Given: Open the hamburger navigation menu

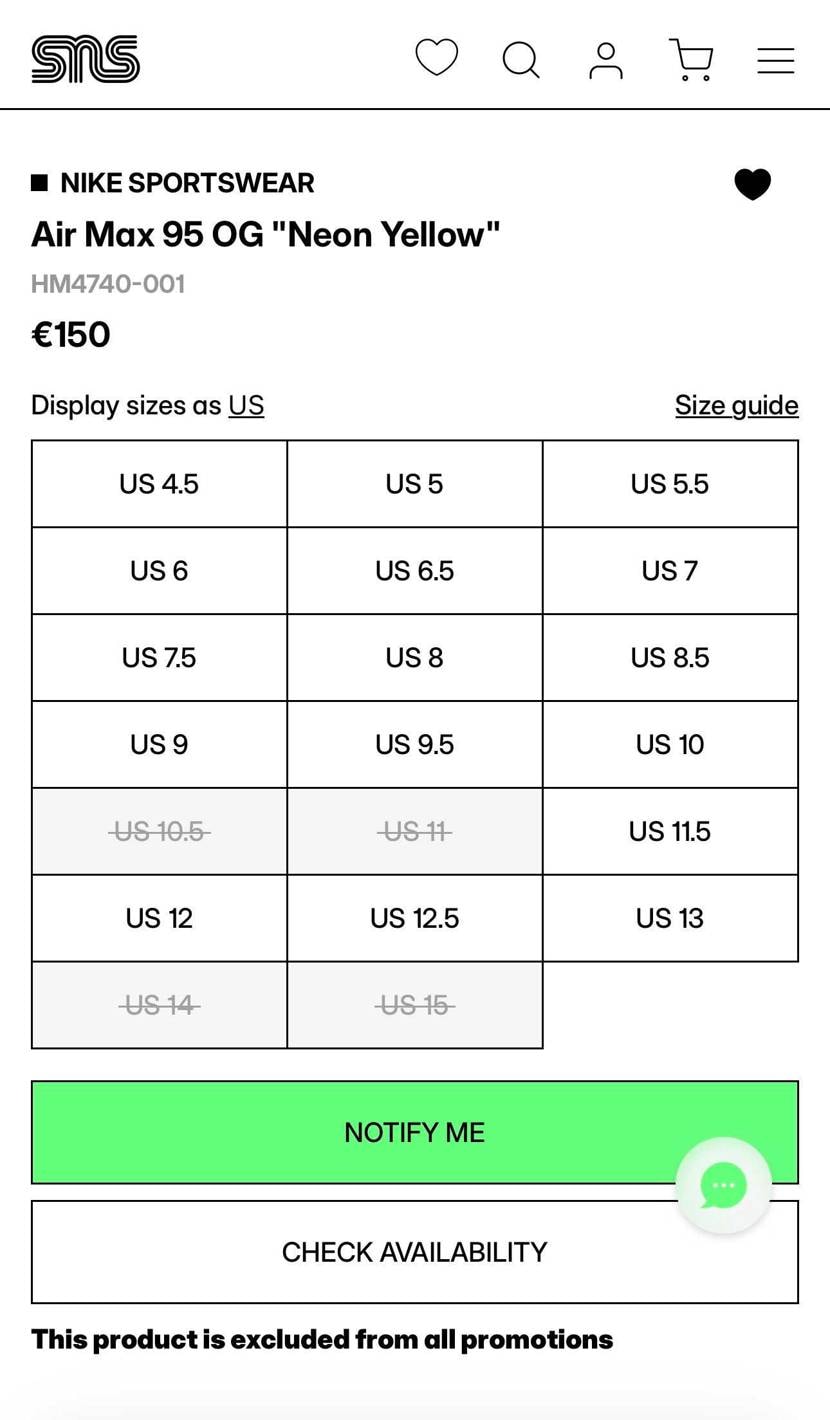Looking at the screenshot, I should [x=775, y=60].
